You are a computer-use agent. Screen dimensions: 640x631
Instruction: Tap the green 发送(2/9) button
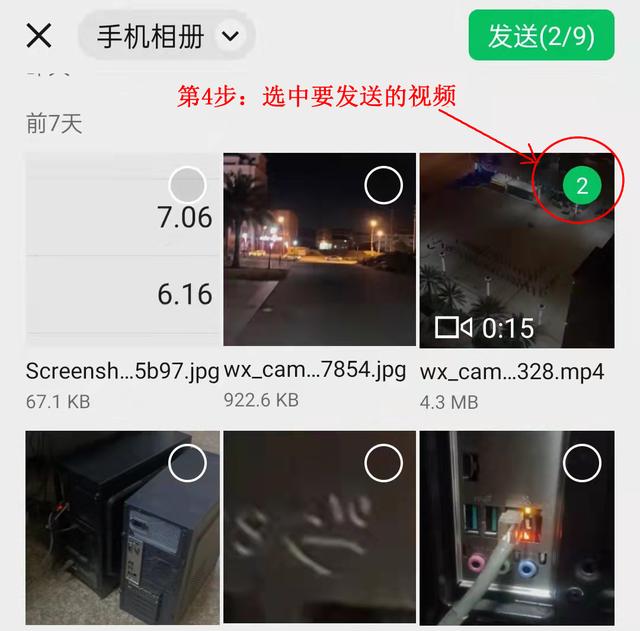click(541, 37)
